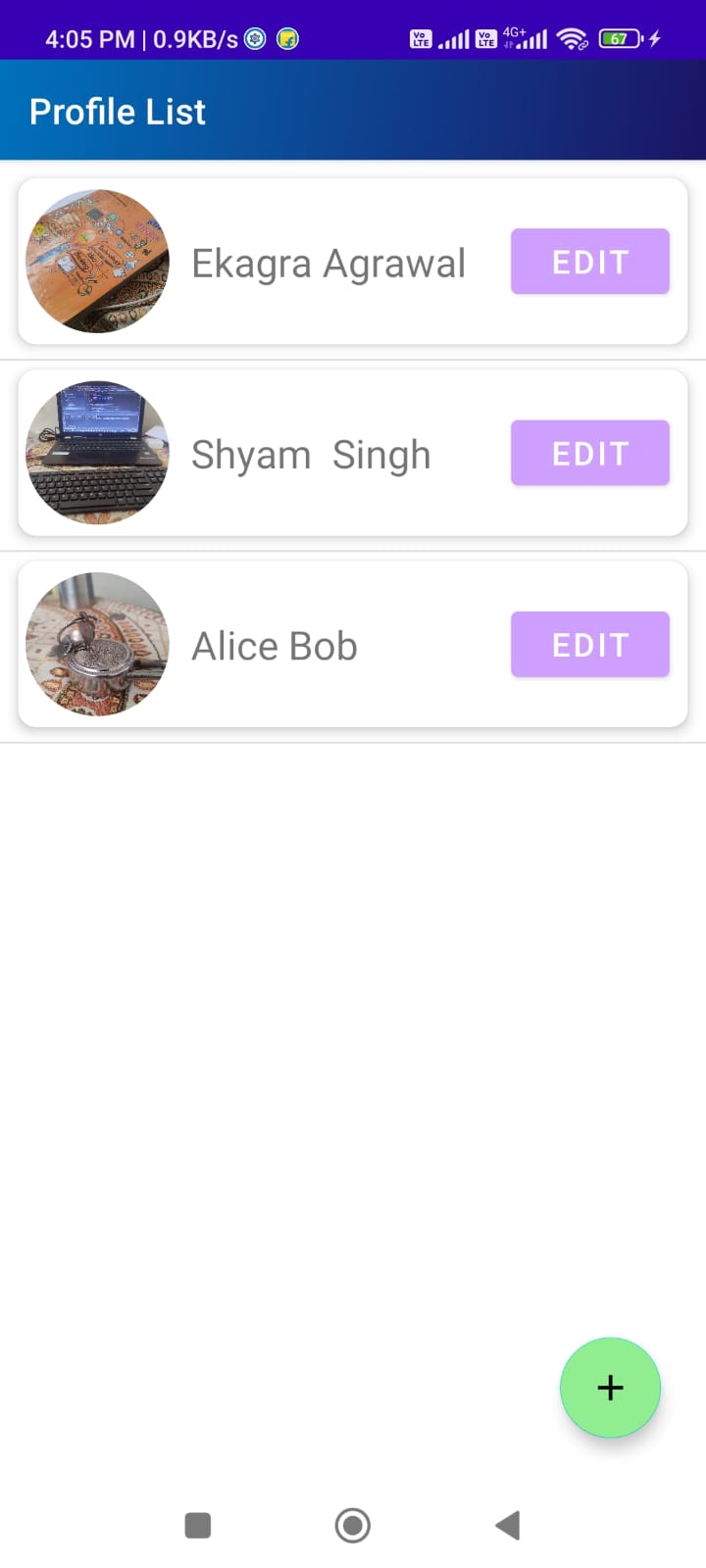Open Shyam Singh's laptop profile picture

coord(96,453)
